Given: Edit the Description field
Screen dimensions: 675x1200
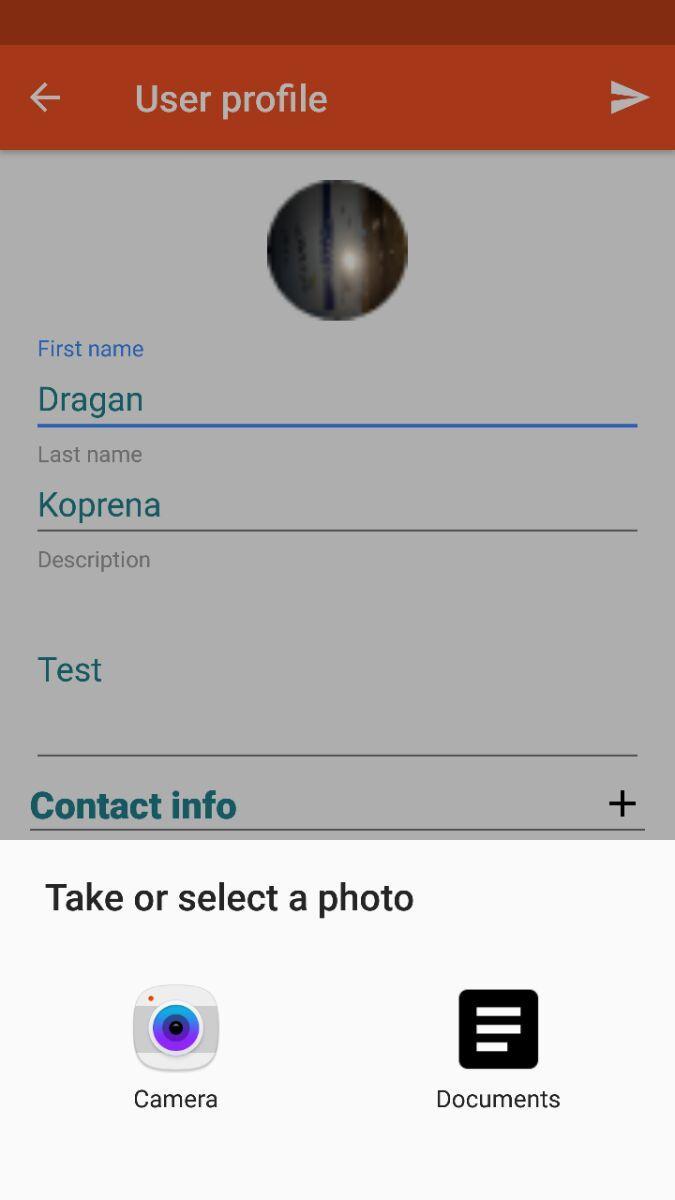Looking at the screenshot, I should (x=337, y=669).
